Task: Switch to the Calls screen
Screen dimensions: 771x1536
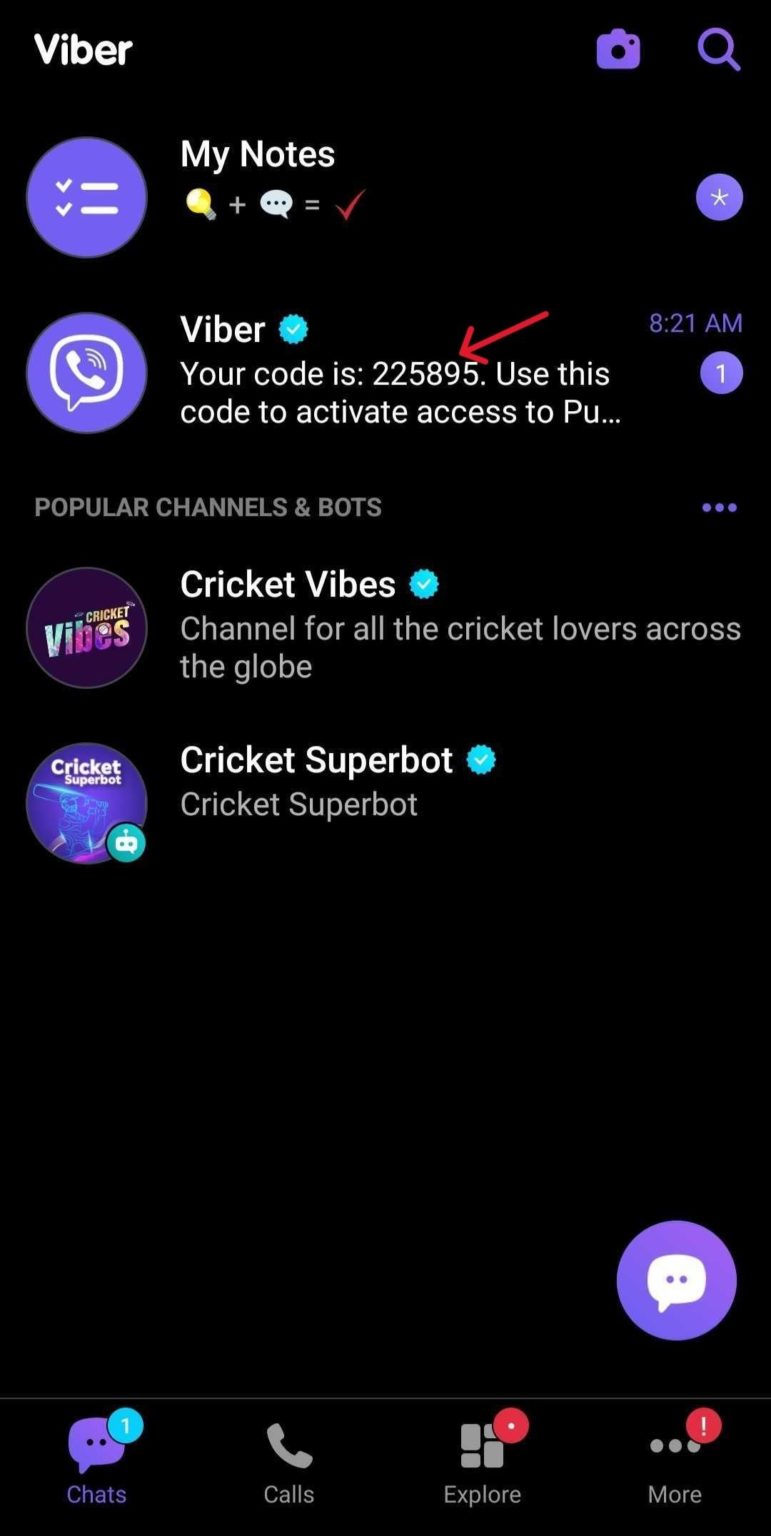Action: (288, 1462)
